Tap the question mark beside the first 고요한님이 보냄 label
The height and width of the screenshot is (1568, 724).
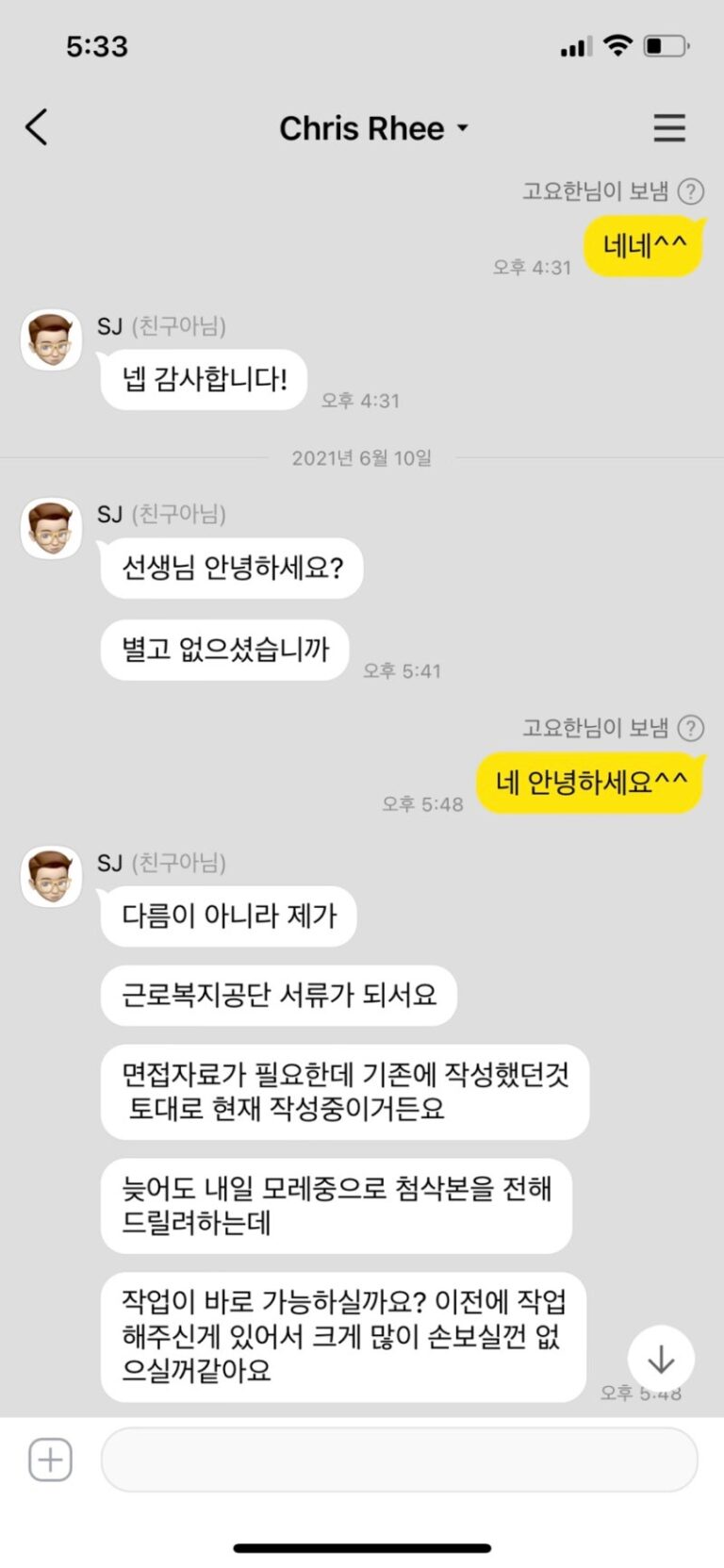point(693,190)
